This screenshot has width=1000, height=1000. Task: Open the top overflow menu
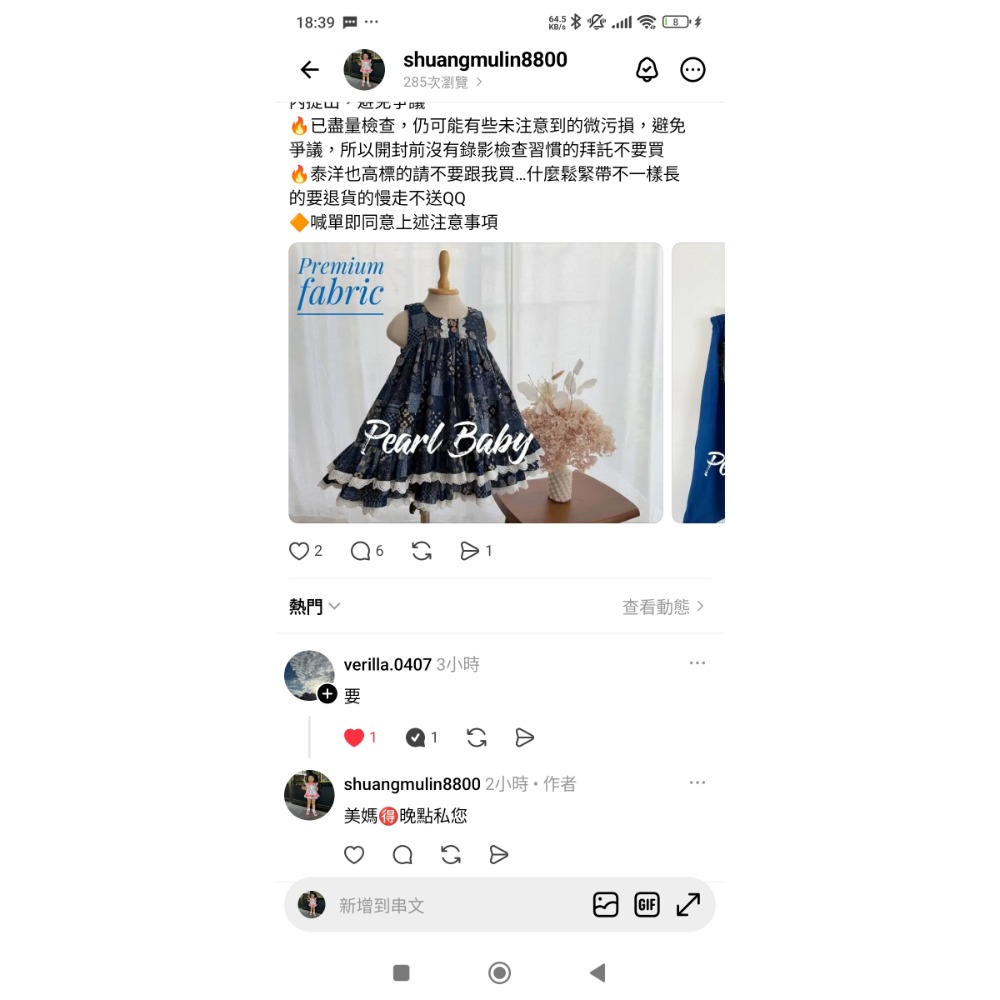(x=693, y=69)
